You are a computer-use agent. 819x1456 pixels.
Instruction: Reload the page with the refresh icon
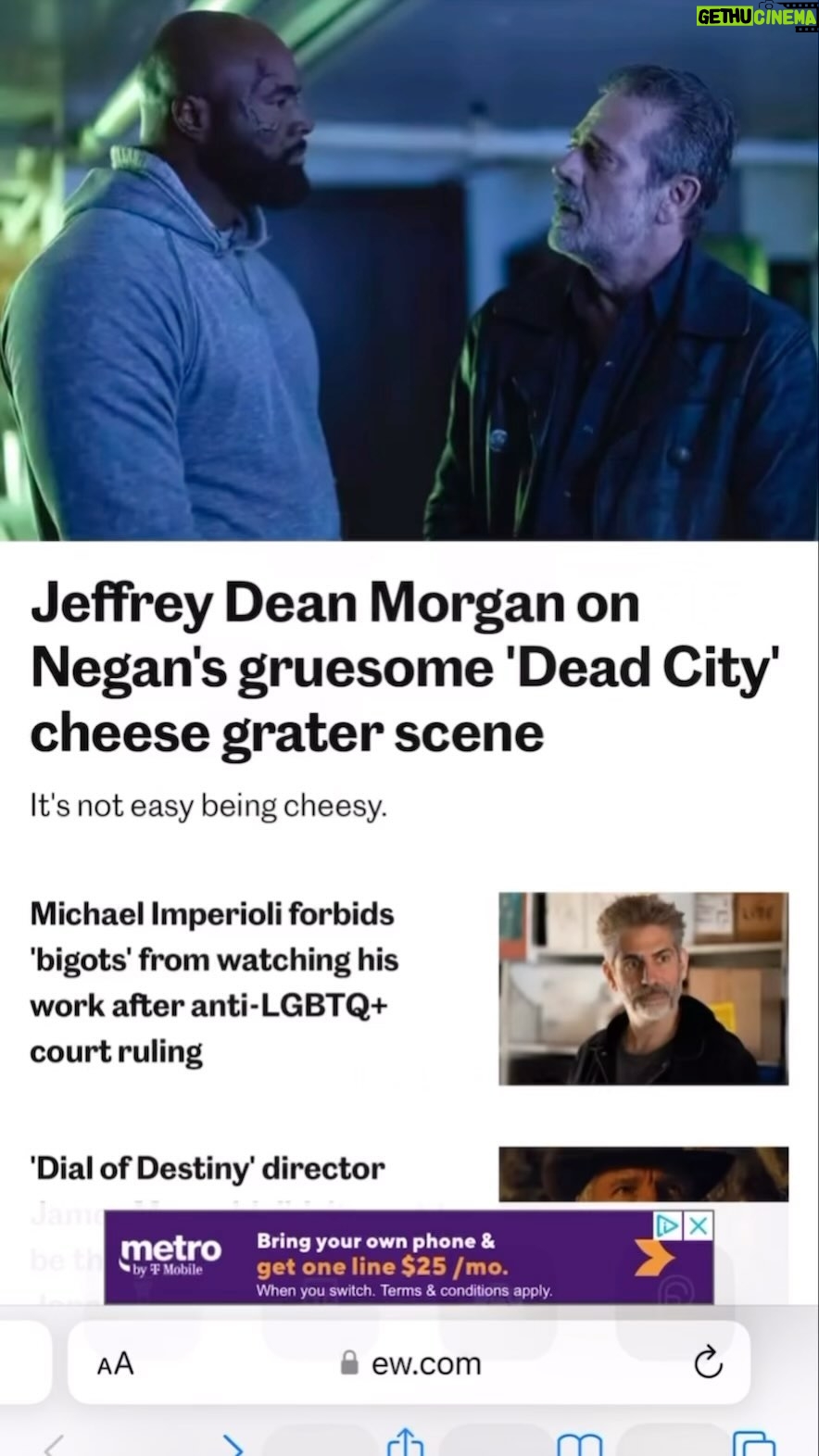click(708, 1362)
